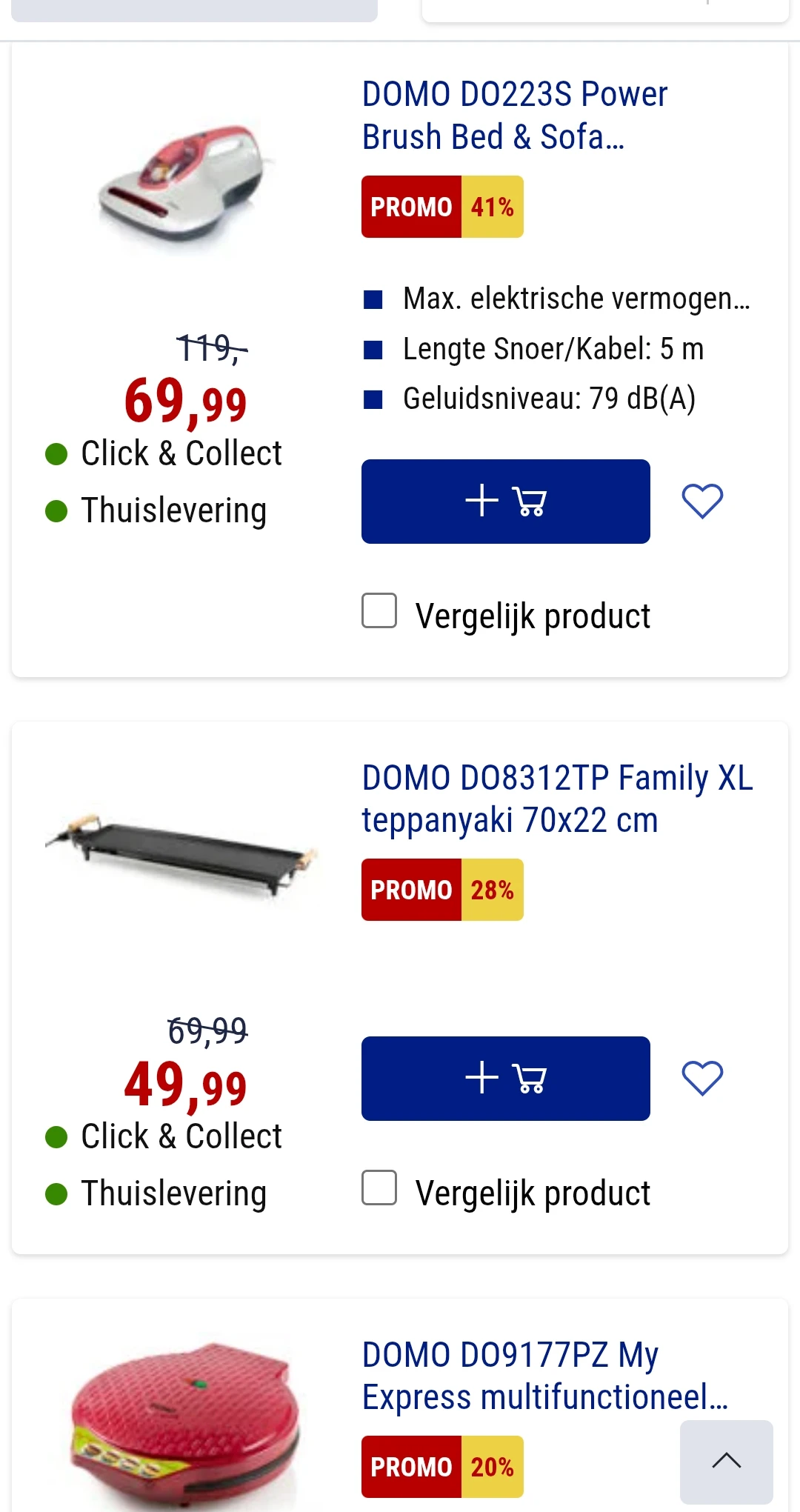
Task: Click the red PROMO label on DO223S
Action: (412, 207)
